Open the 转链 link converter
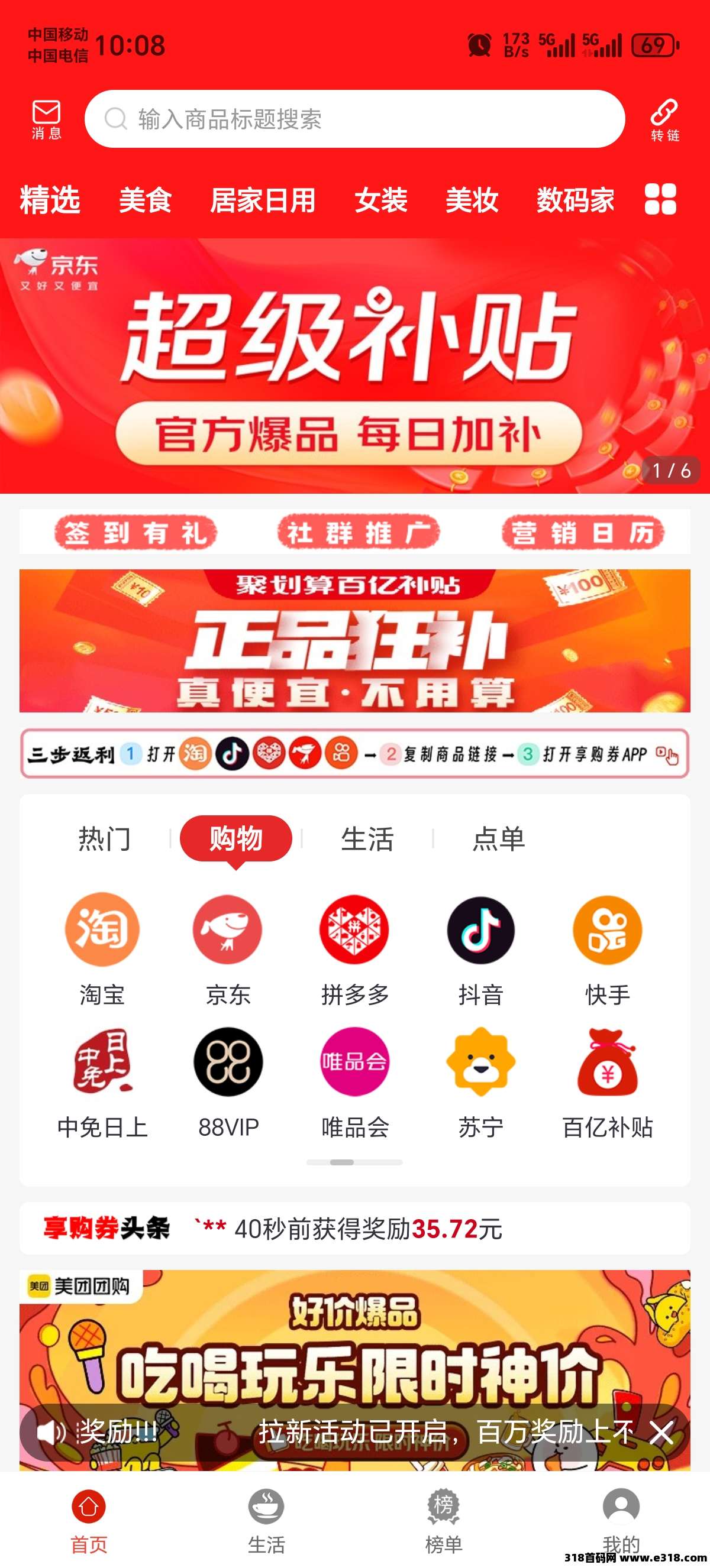This screenshot has height=1568, width=710. click(664, 120)
